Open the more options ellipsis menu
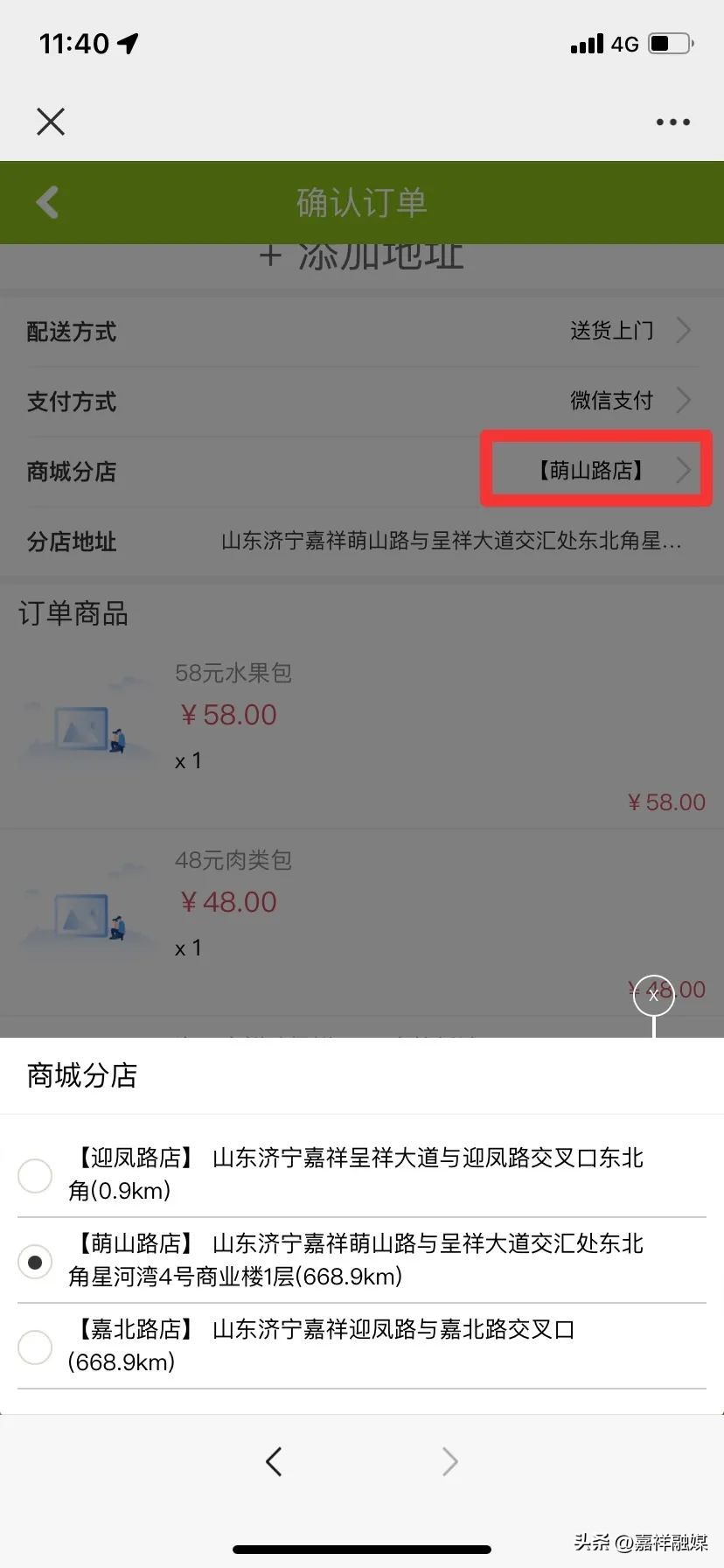The height and width of the screenshot is (1568, 724). click(x=672, y=122)
